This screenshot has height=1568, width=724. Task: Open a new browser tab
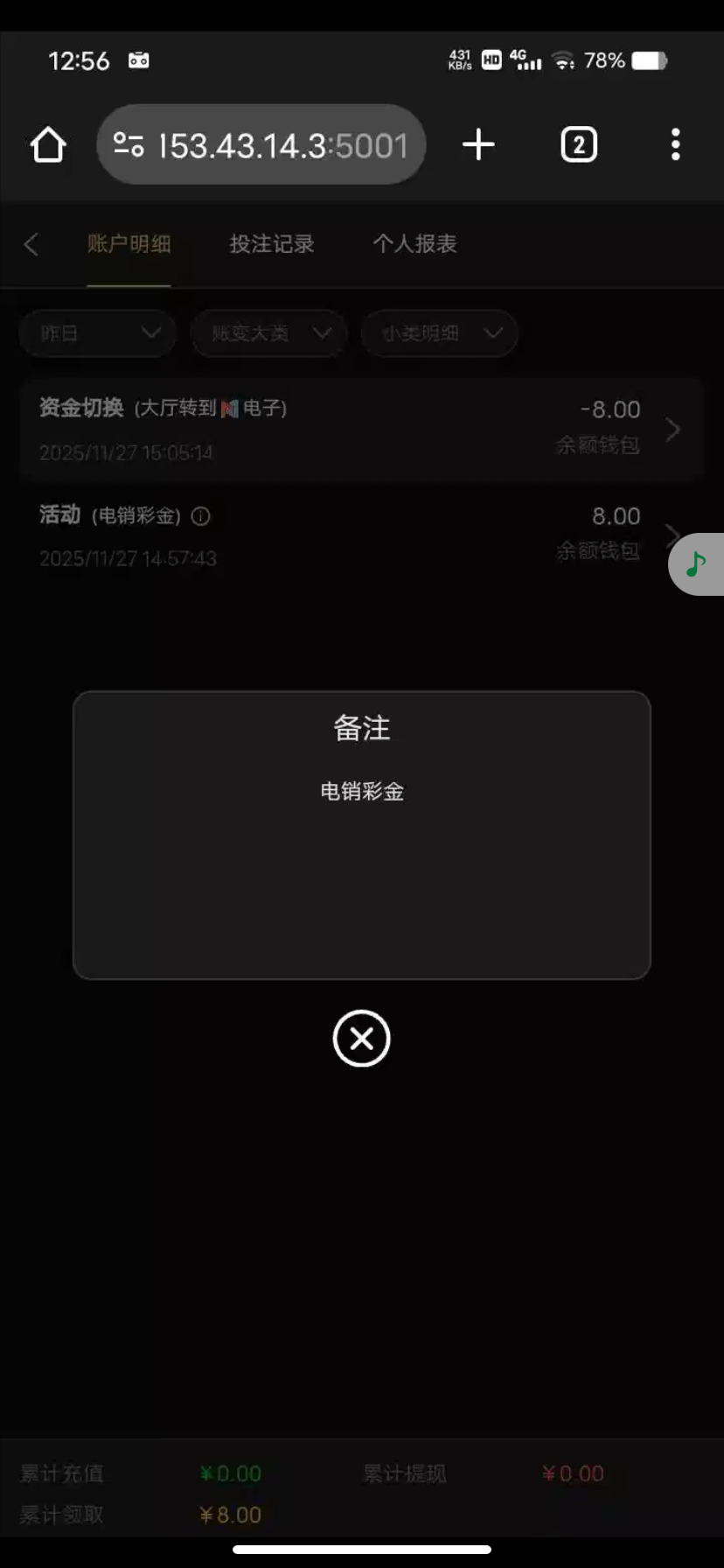coord(478,145)
